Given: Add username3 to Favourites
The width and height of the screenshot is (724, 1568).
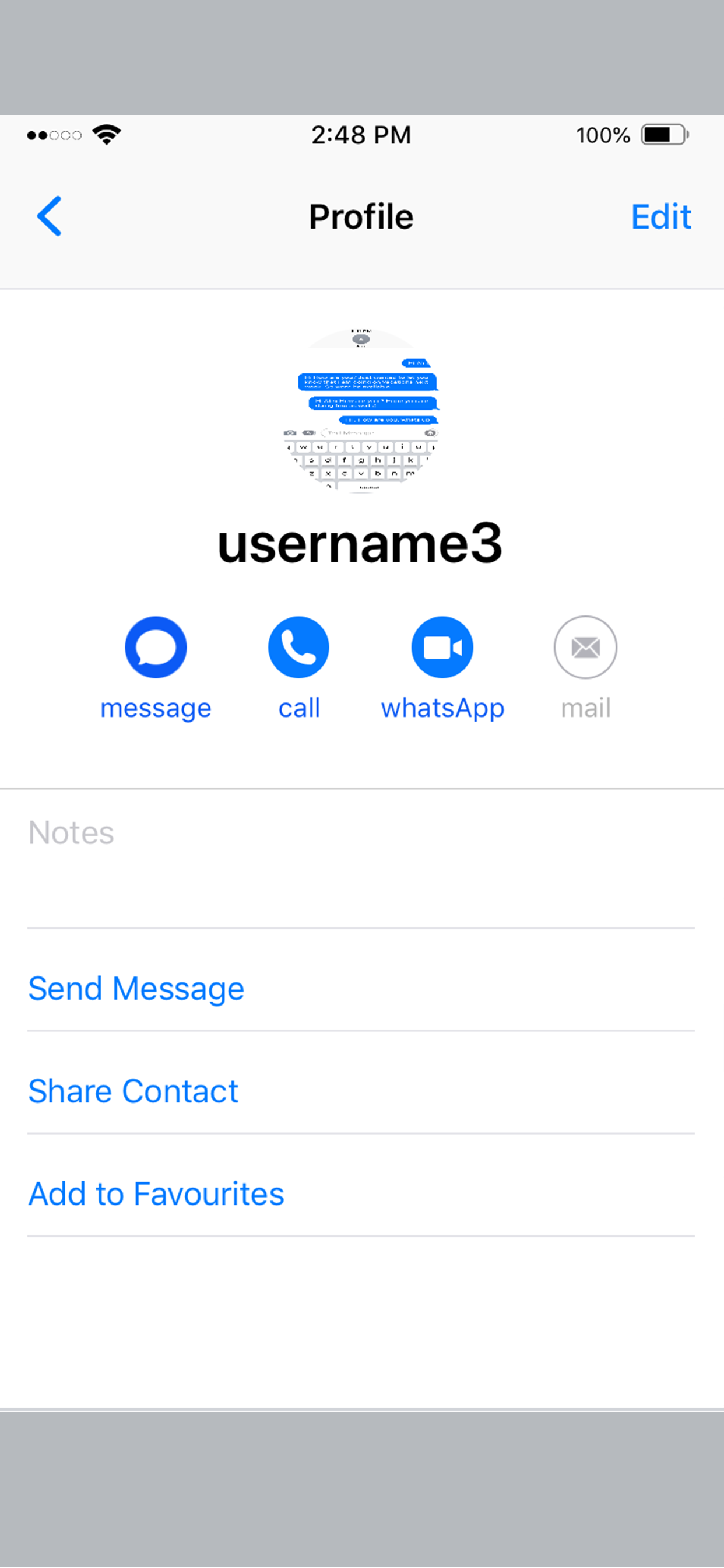Looking at the screenshot, I should 156,1192.
